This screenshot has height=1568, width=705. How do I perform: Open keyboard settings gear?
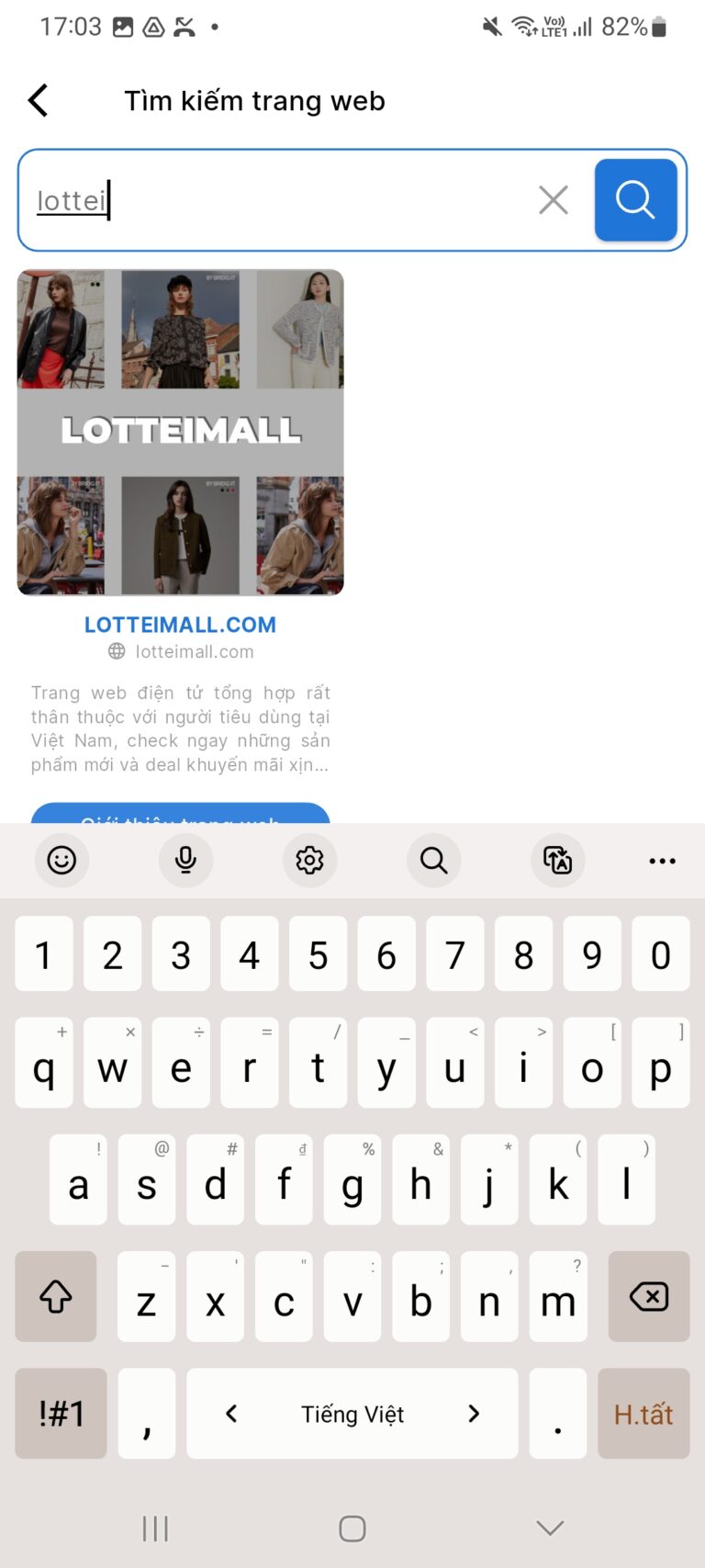pyautogui.click(x=309, y=861)
